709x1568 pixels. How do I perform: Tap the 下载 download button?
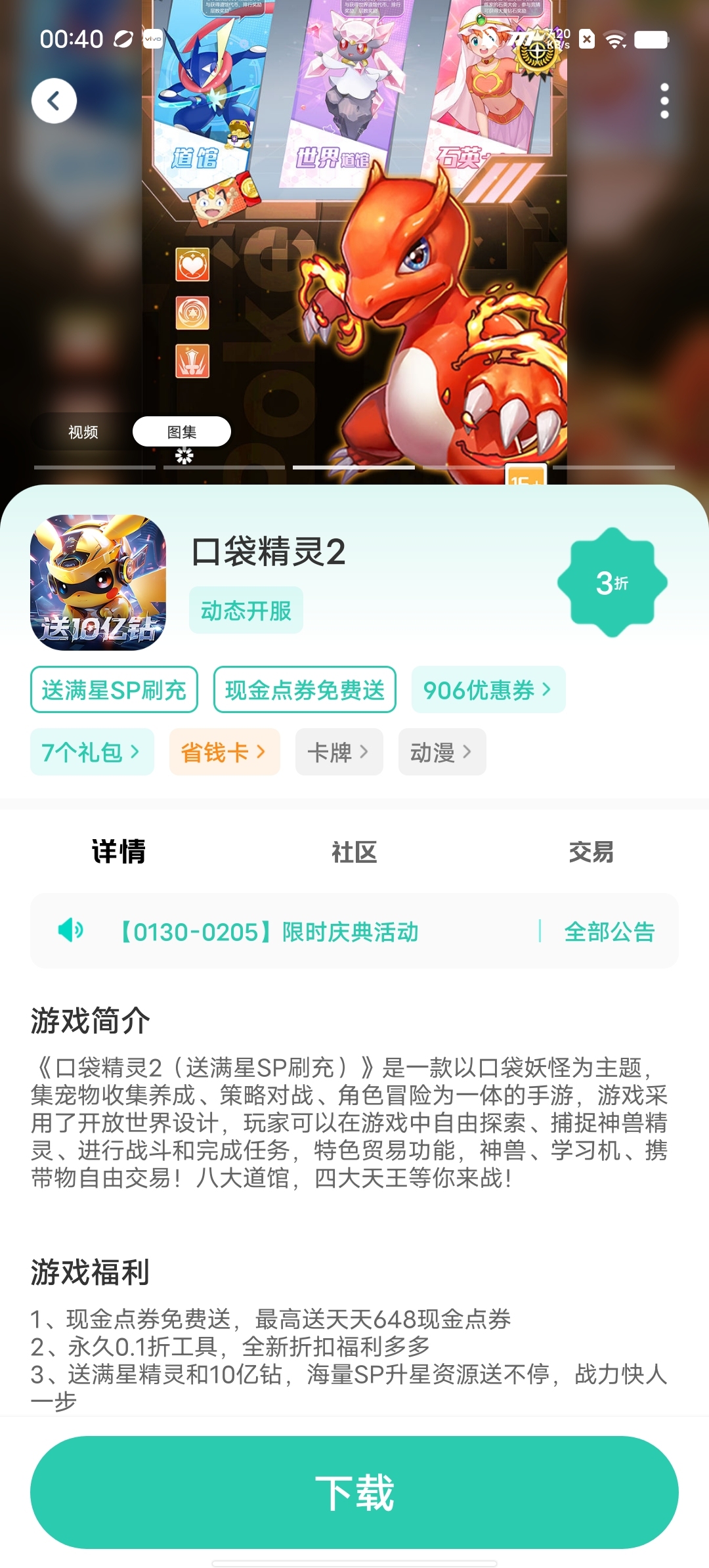coord(354,1492)
